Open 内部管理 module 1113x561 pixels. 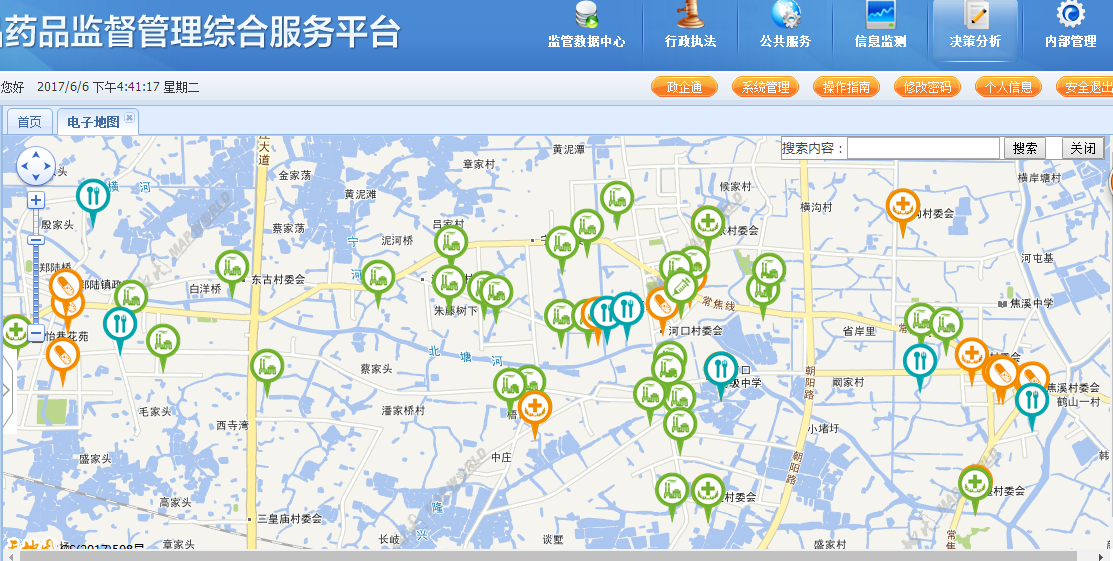tap(1070, 28)
